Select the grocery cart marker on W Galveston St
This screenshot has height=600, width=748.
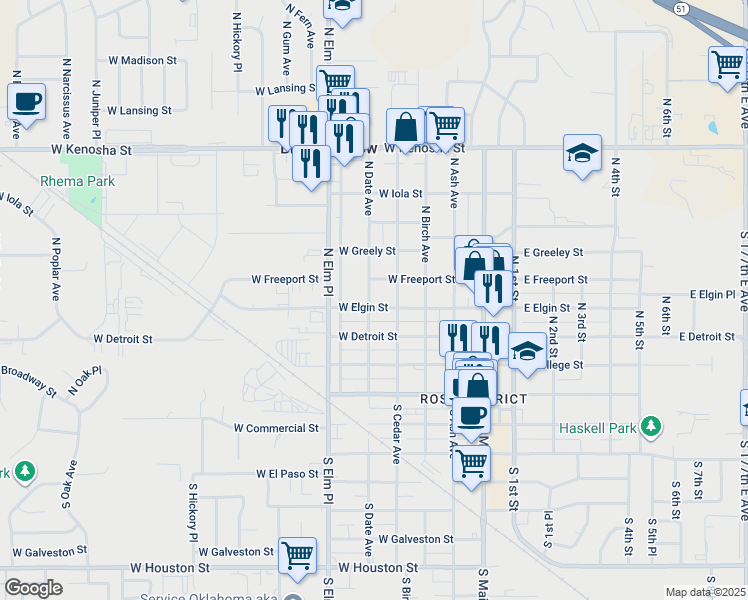[297, 555]
